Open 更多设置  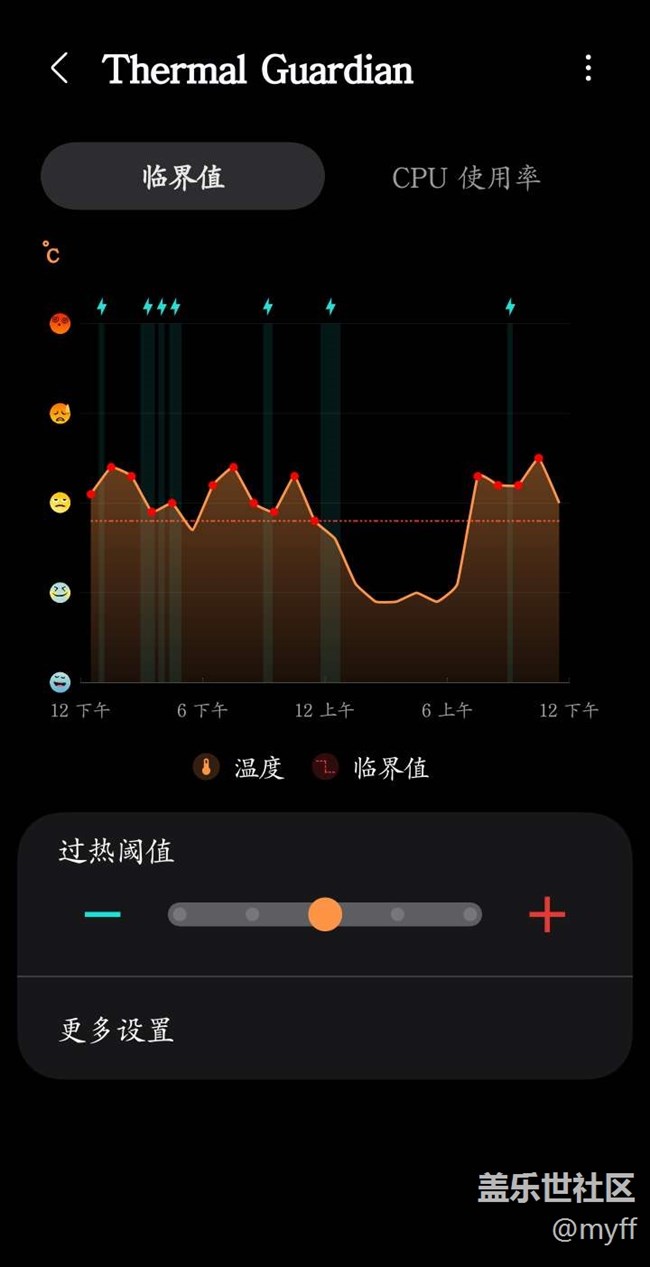tap(116, 1029)
